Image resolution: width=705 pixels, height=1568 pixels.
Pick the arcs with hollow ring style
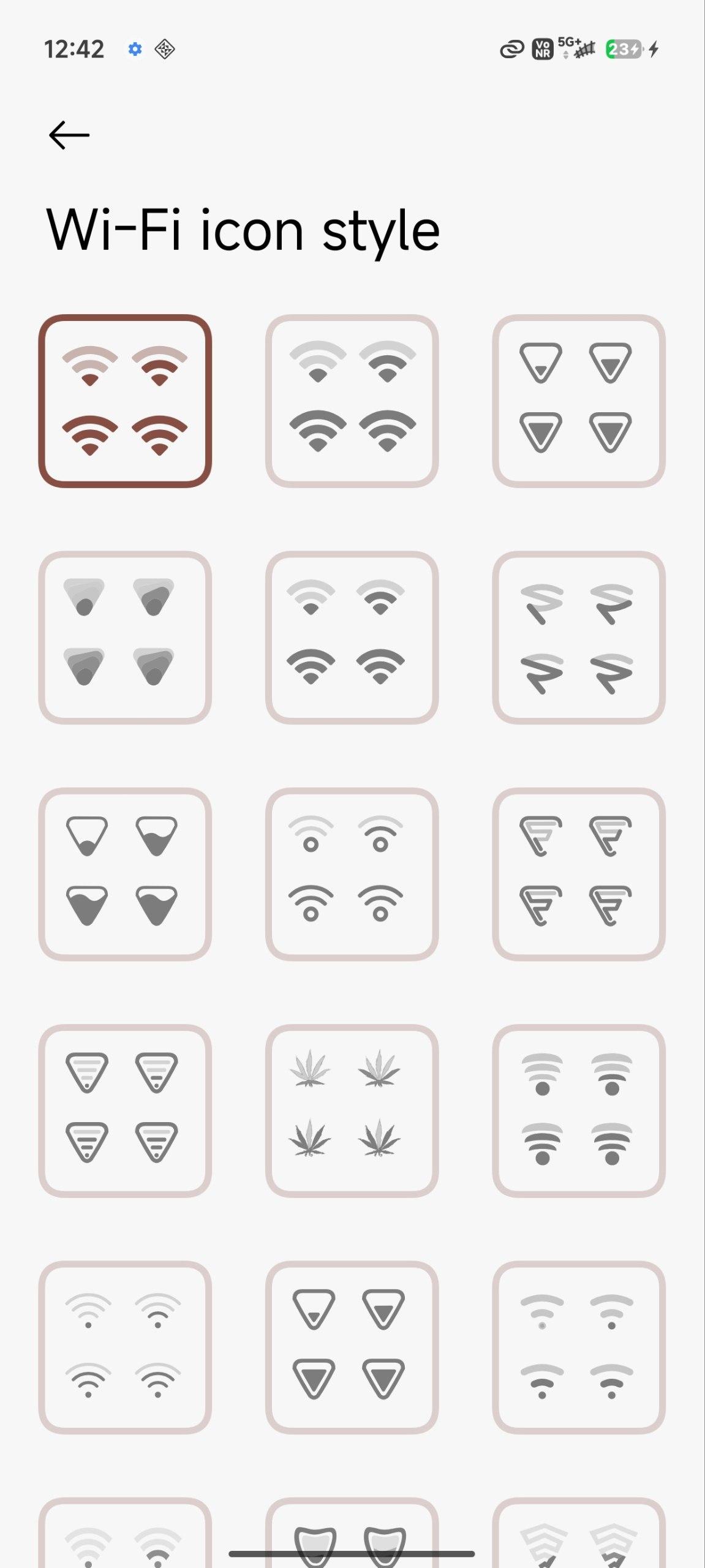pyautogui.click(x=352, y=874)
